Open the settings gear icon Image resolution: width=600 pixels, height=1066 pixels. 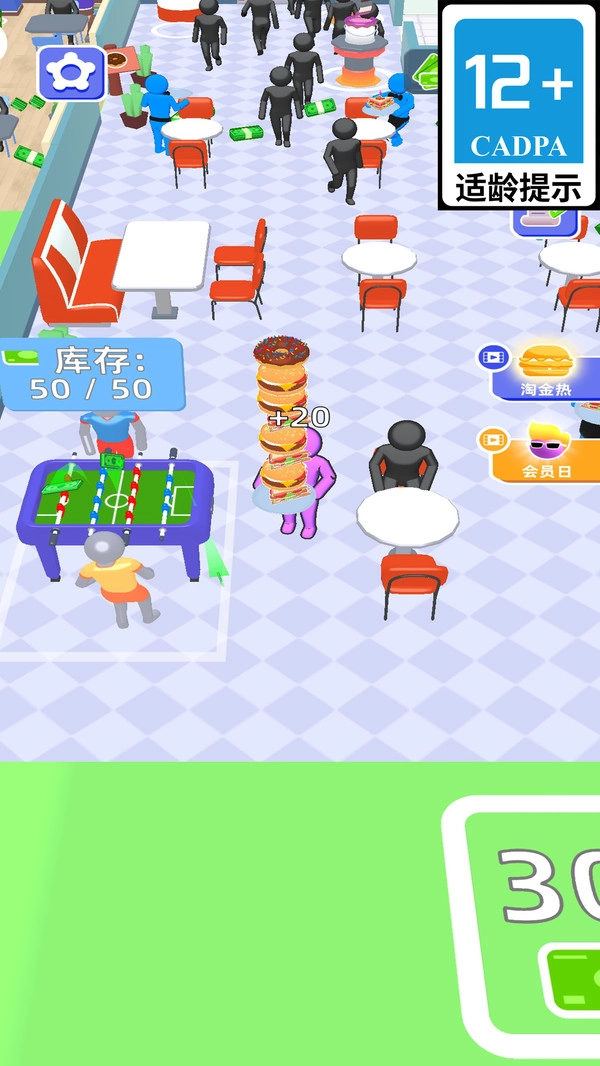pos(72,72)
